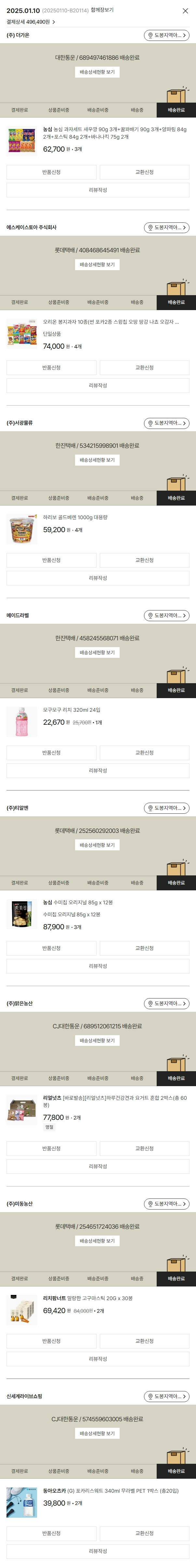The width and height of the screenshot is (196, 1568).
Task: View 배송상세현황 for 한진택배 458245568071
Action: pyautogui.click(x=98, y=653)
